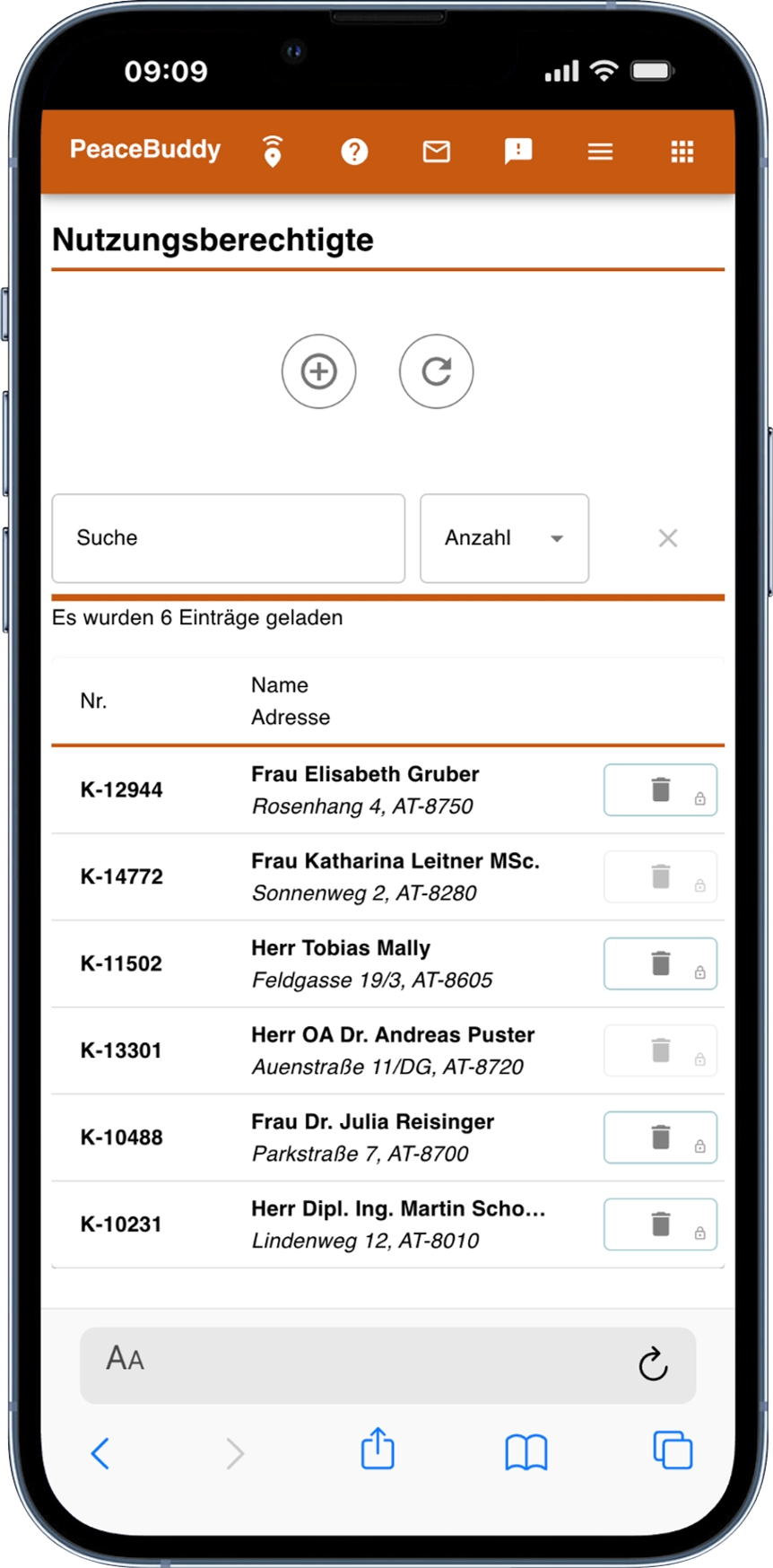Image resolution: width=773 pixels, height=1568 pixels.
Task: Add a new Nutzungsberechtigte entry
Action: [319, 371]
